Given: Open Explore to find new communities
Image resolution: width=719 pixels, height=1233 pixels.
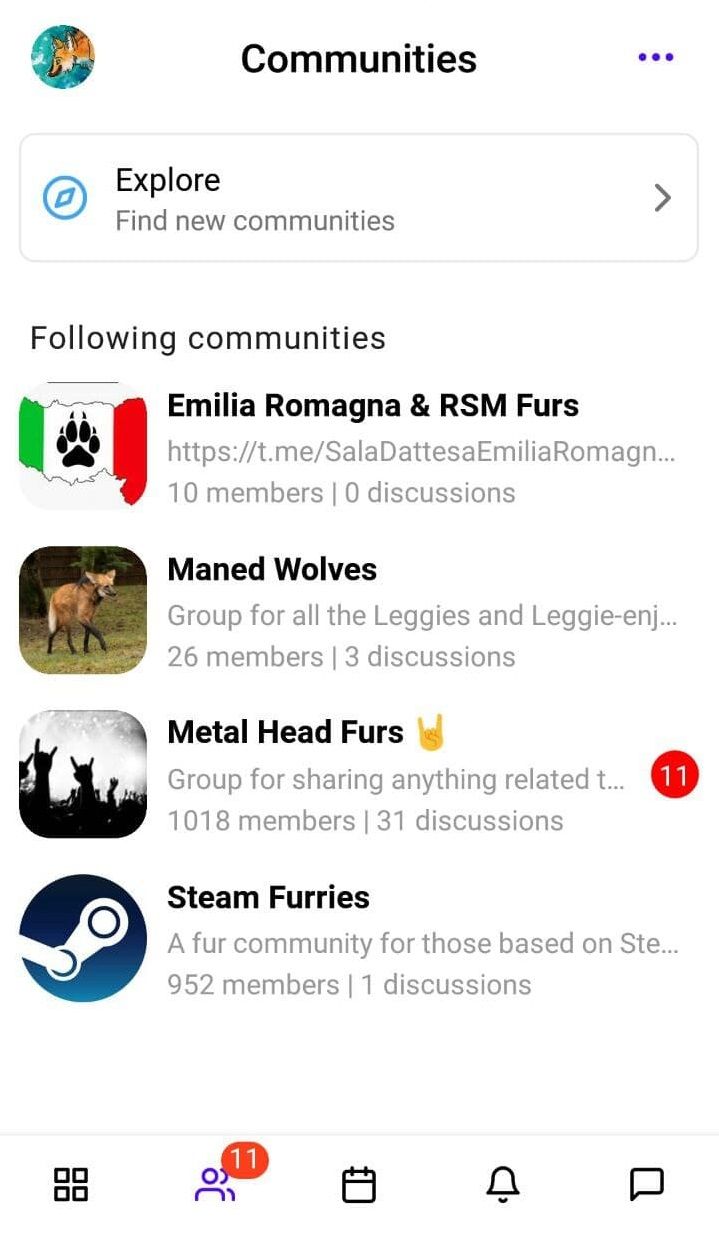Looking at the screenshot, I should 359,198.
